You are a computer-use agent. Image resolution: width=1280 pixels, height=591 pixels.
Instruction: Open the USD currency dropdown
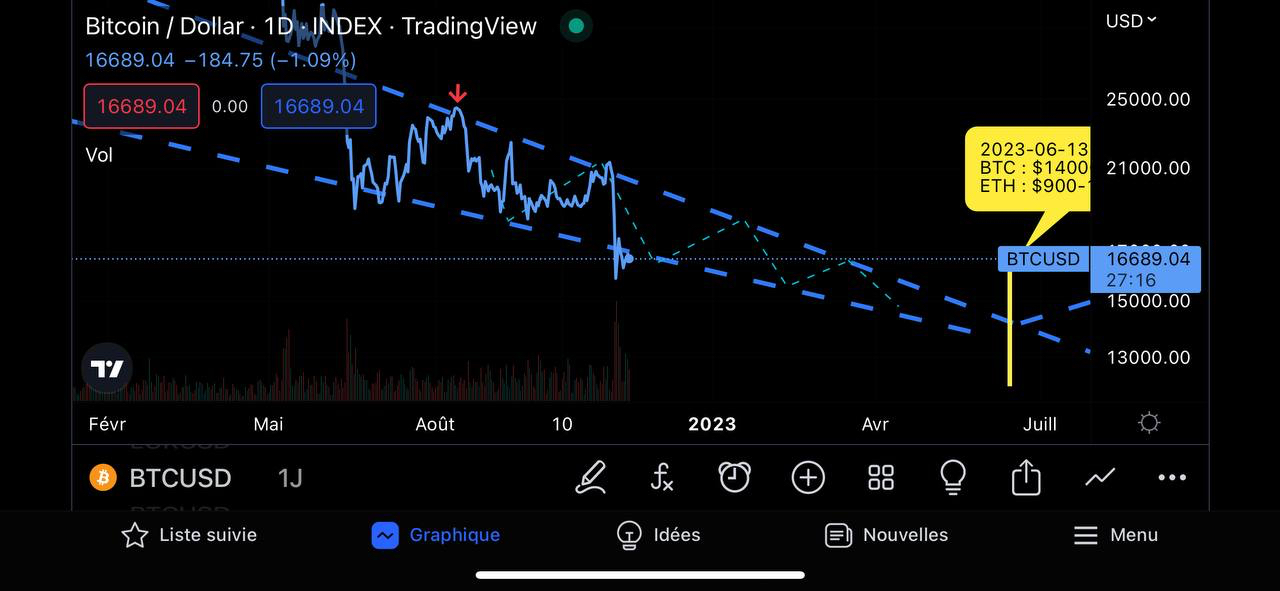[1131, 21]
